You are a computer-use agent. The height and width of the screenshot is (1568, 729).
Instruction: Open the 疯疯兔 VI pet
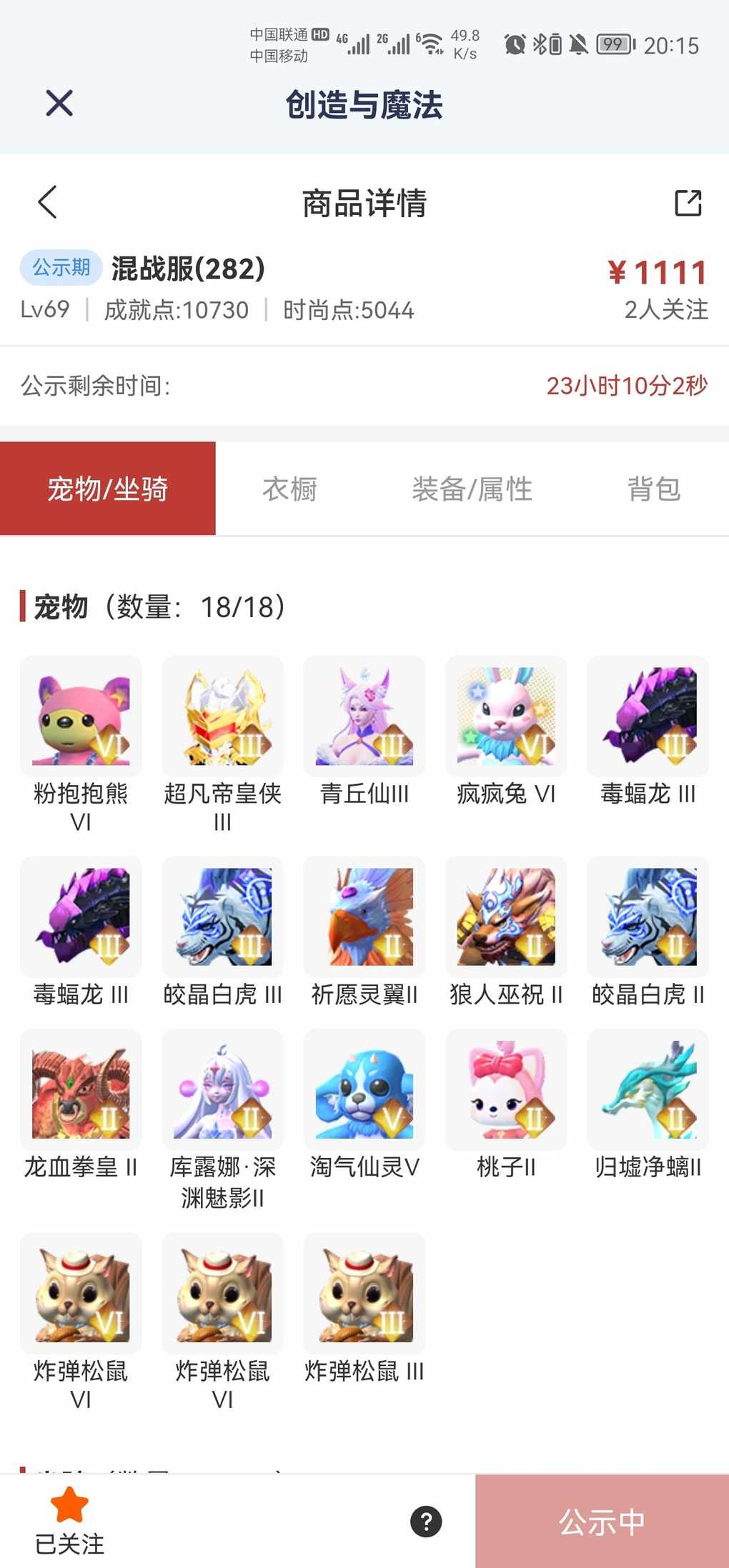click(506, 716)
